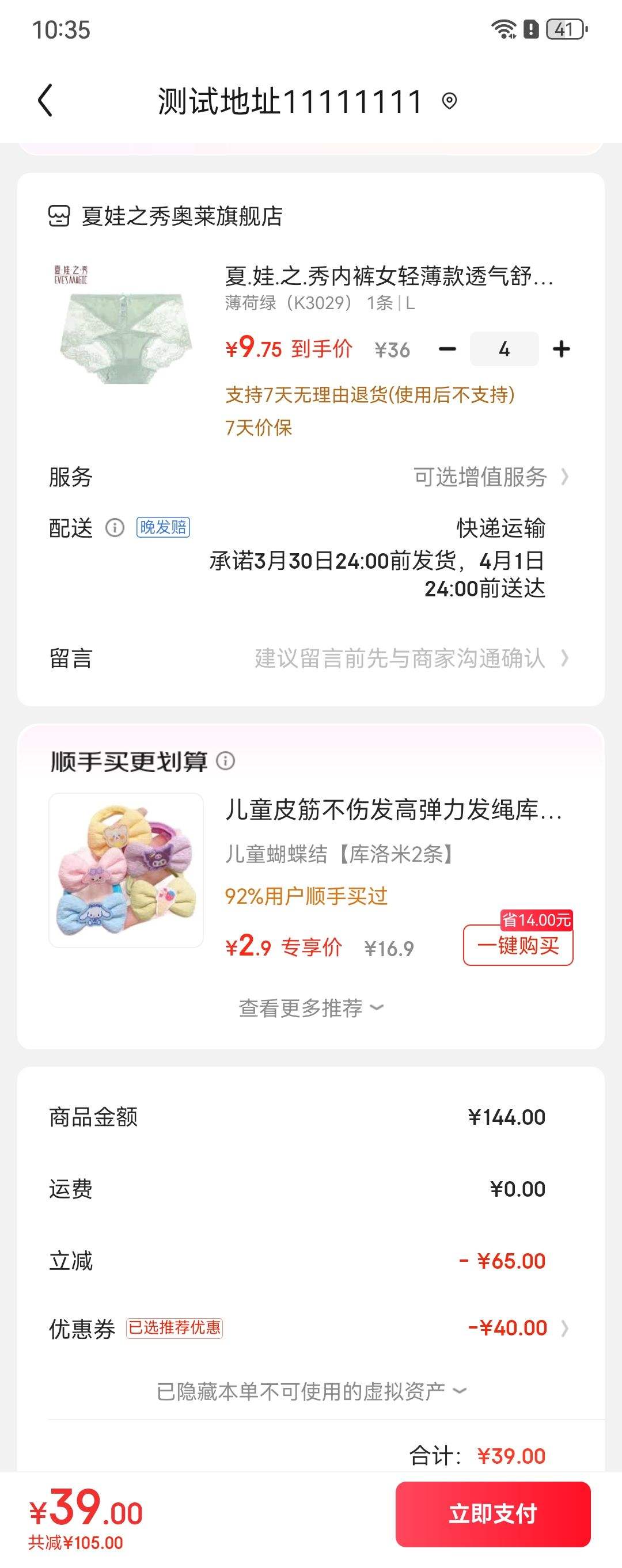Edit the quantity field showing 4
This screenshot has width=622, height=1568.
pyautogui.click(x=504, y=349)
